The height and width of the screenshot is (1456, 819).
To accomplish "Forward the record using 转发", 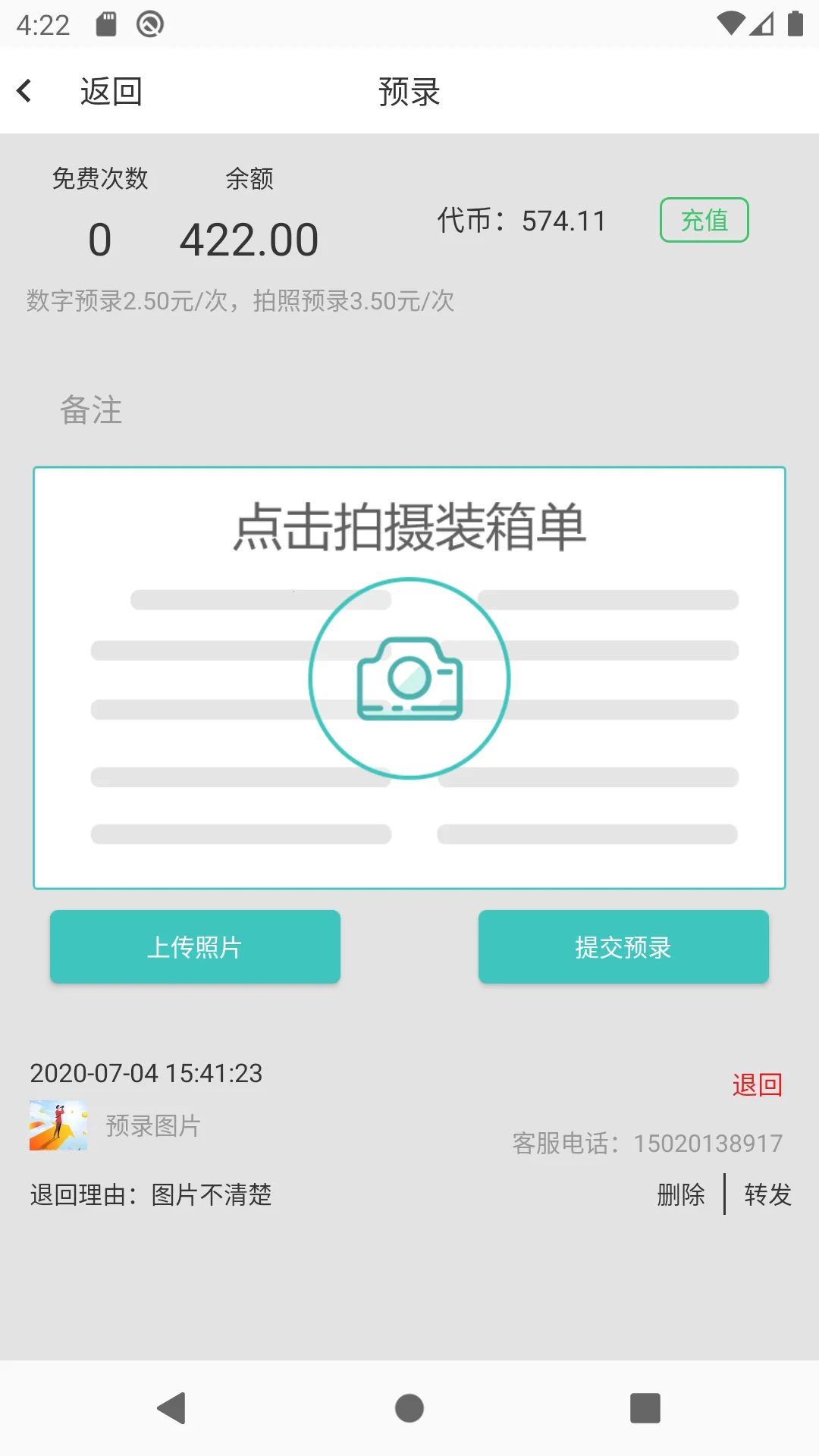I will 767,1194.
